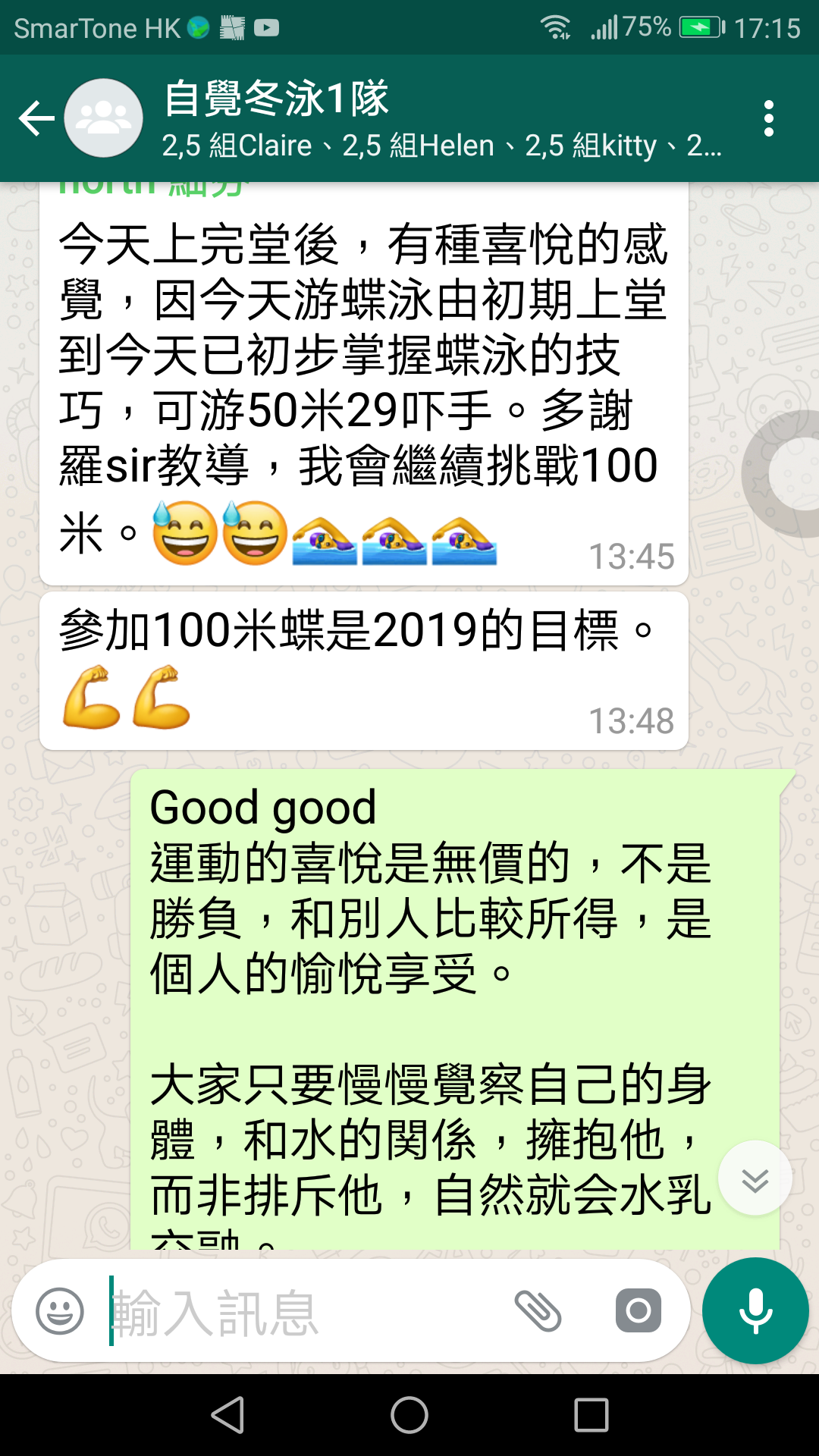Tap the scroll-to-latest-messages chevron
The width and height of the screenshot is (819, 1456).
755,1178
